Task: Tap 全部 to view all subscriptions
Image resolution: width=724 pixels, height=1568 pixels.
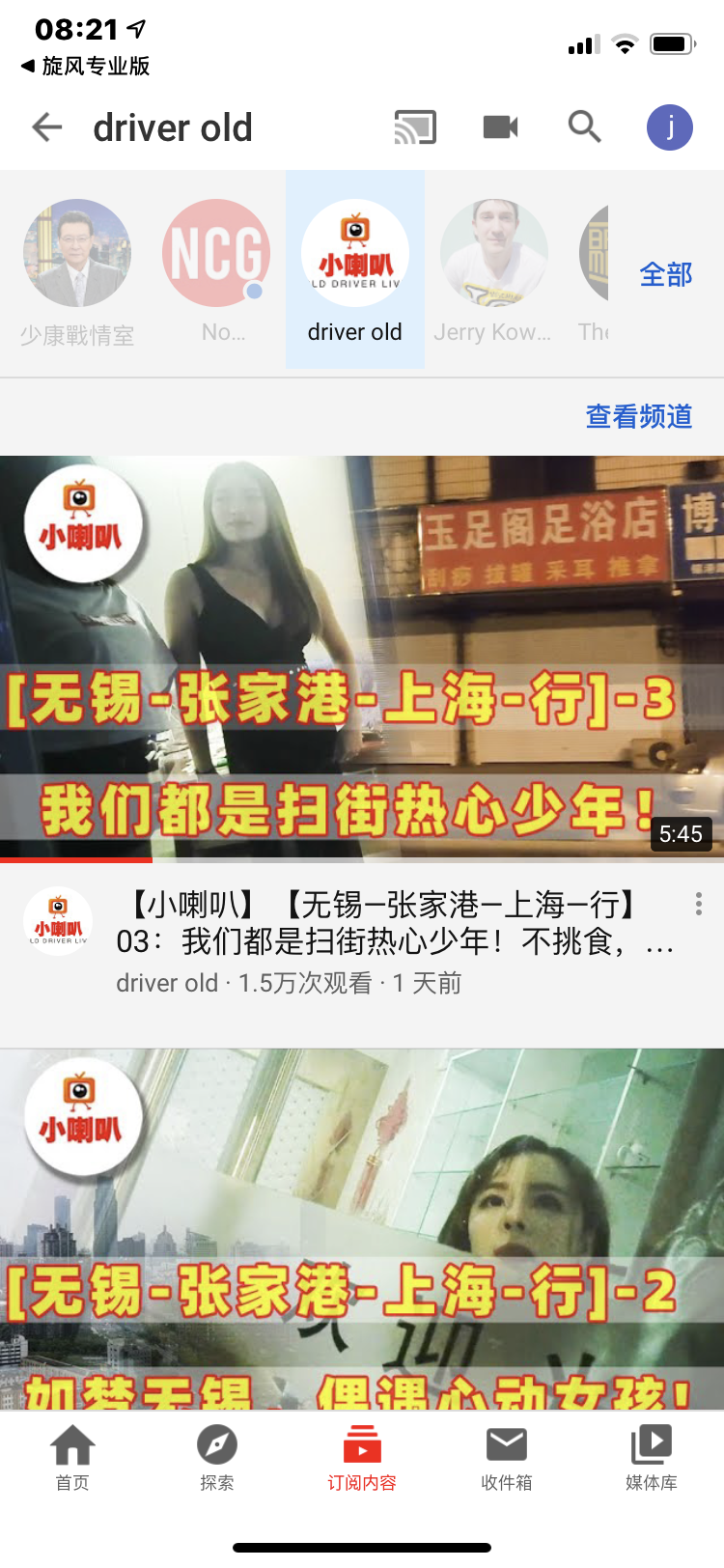Action: click(666, 275)
